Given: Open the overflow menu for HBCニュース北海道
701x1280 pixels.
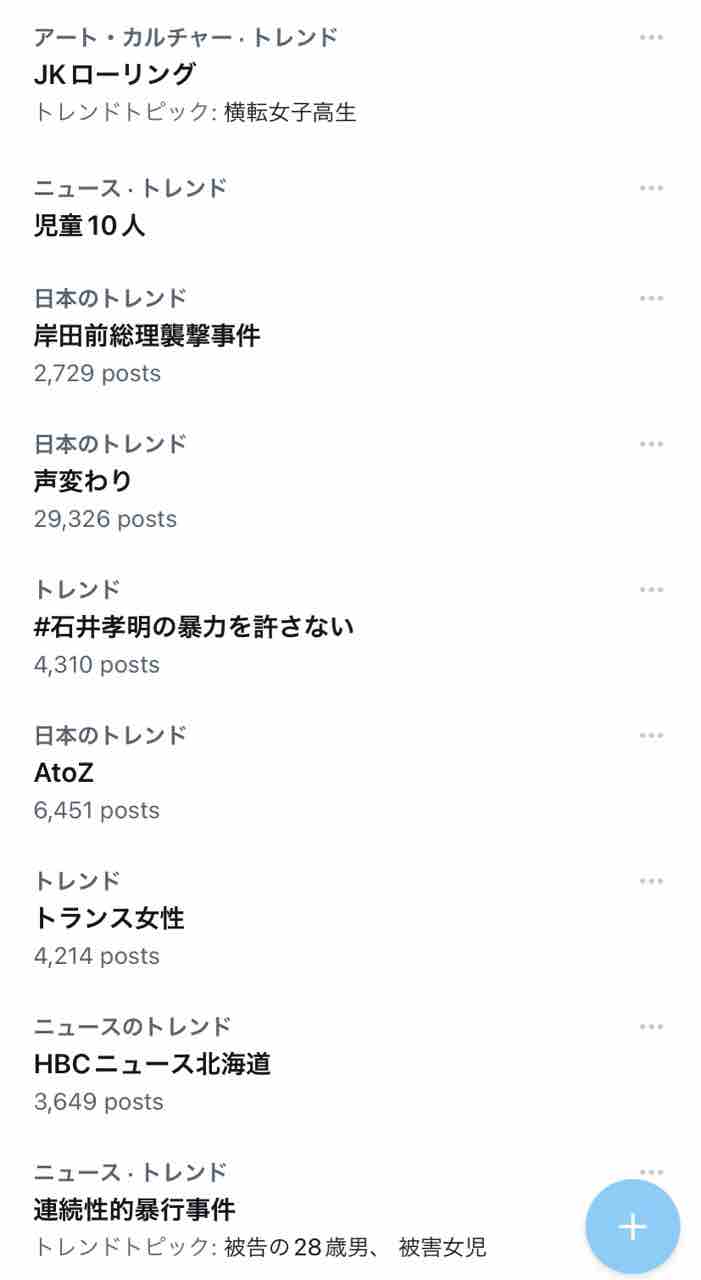Looking at the screenshot, I should pyautogui.click(x=651, y=1027).
